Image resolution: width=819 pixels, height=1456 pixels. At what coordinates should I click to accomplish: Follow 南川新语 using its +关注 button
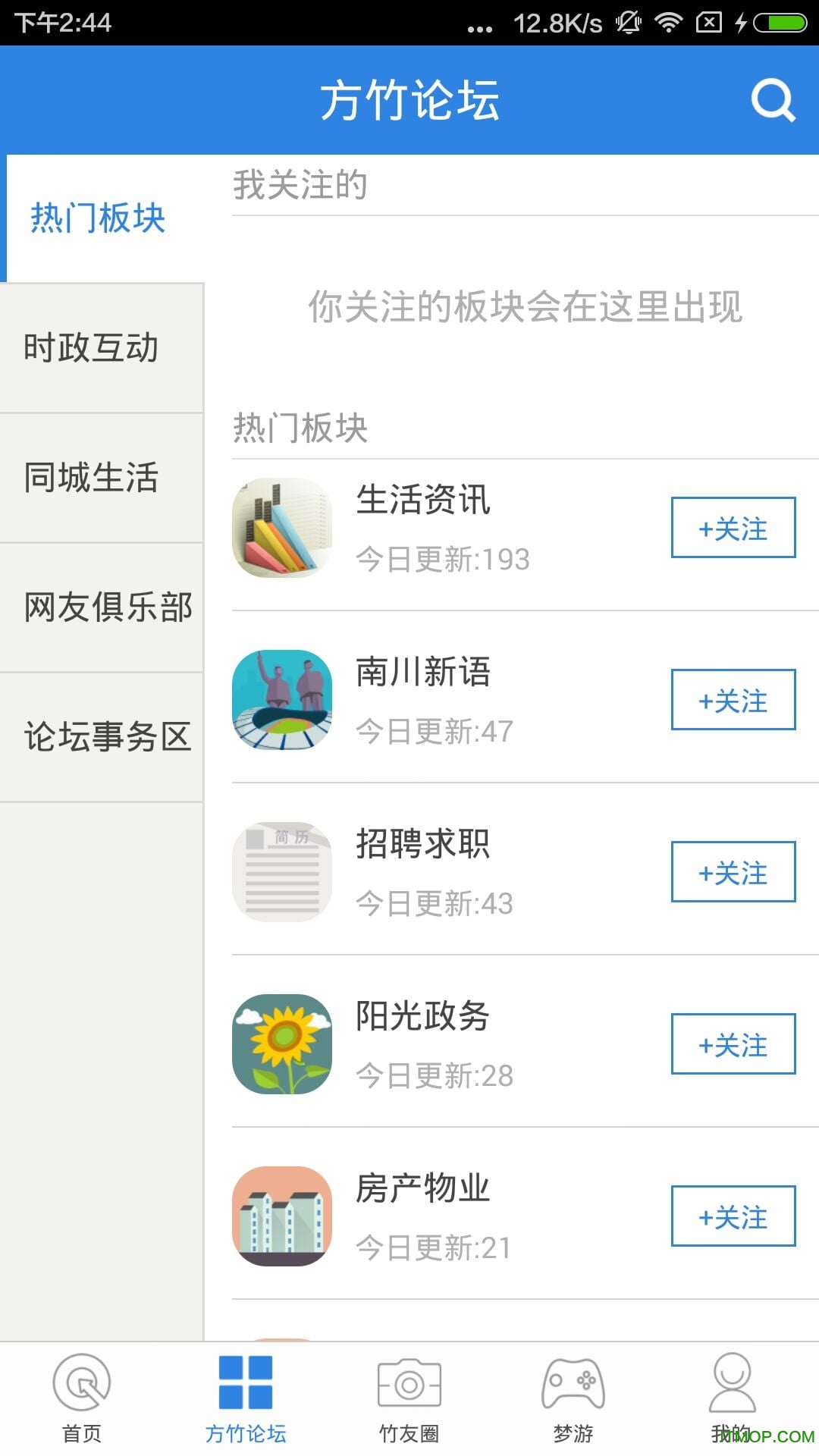(733, 701)
